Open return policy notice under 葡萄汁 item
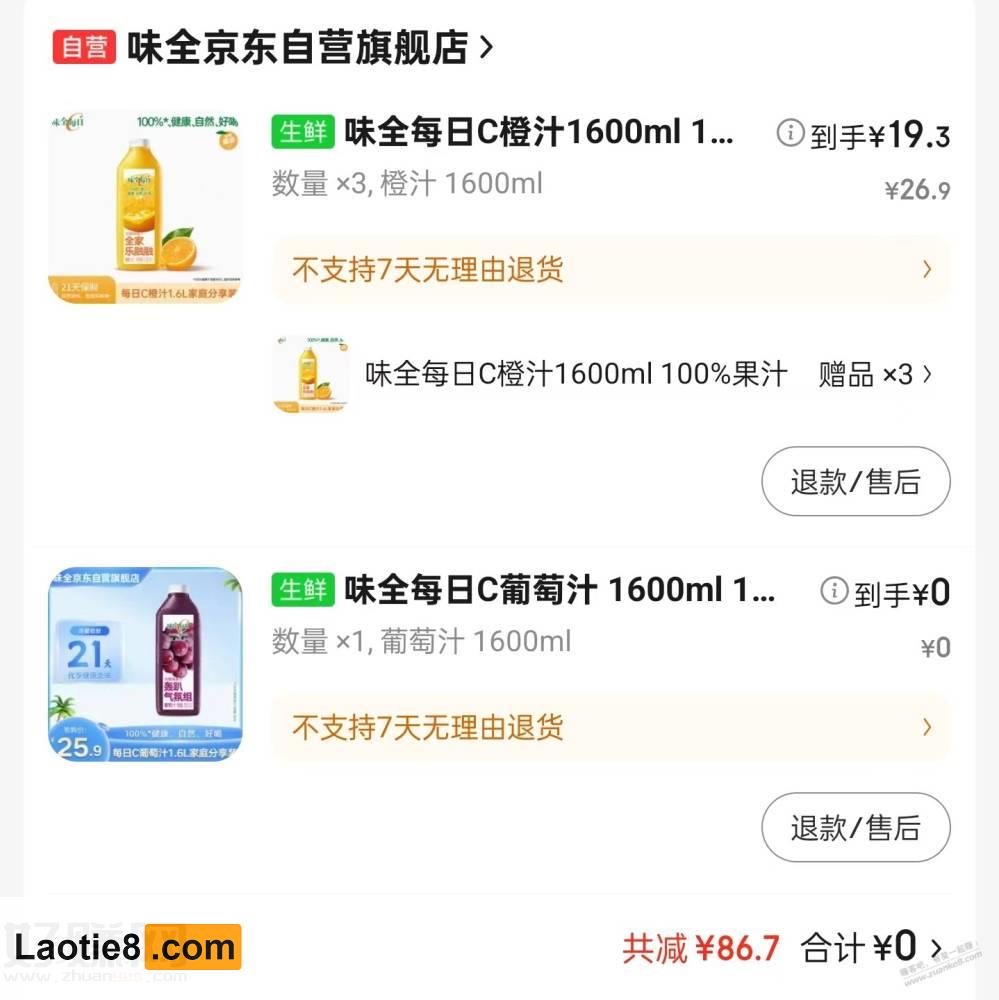Image resolution: width=999 pixels, height=1000 pixels. (610, 727)
